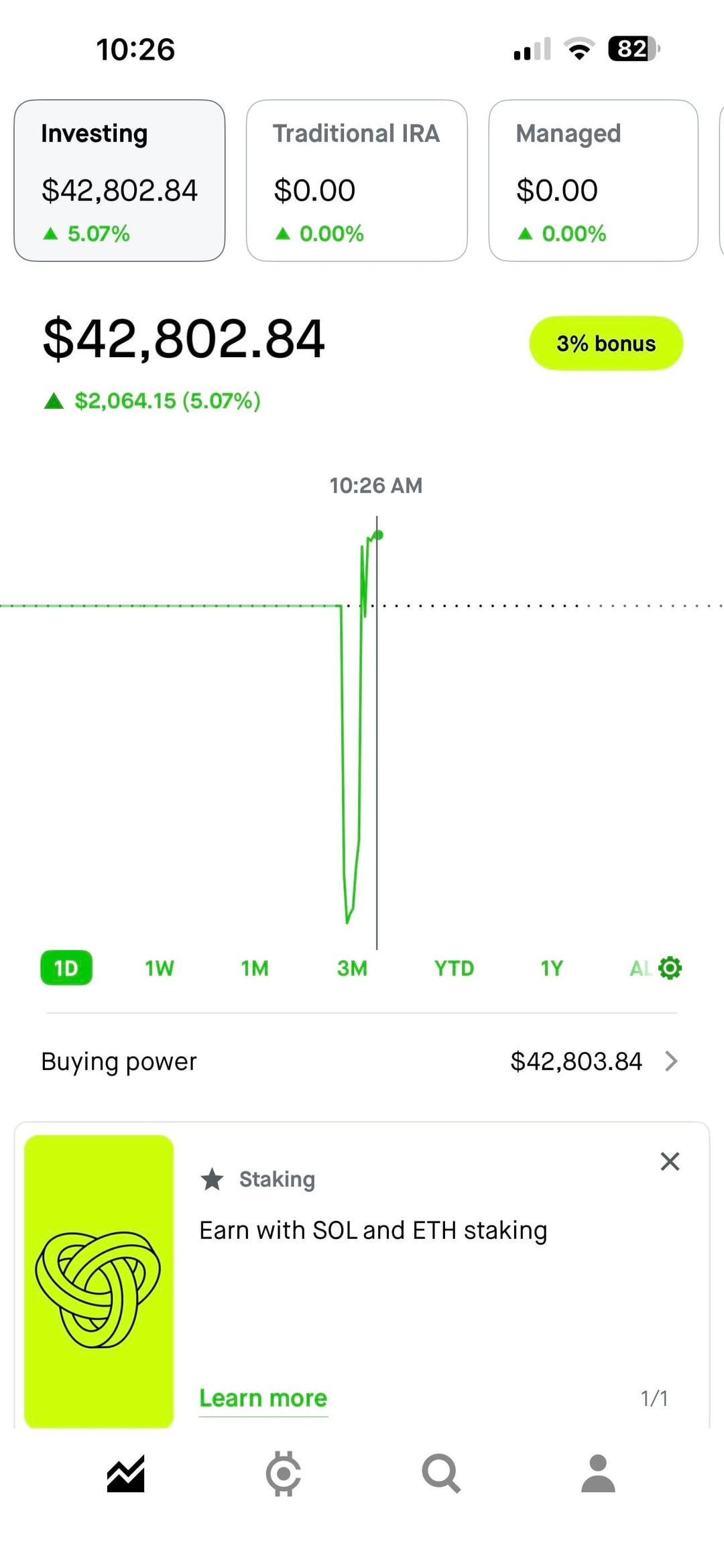Tap the 3% bonus button
The image size is (724, 1568).
coord(606,343)
